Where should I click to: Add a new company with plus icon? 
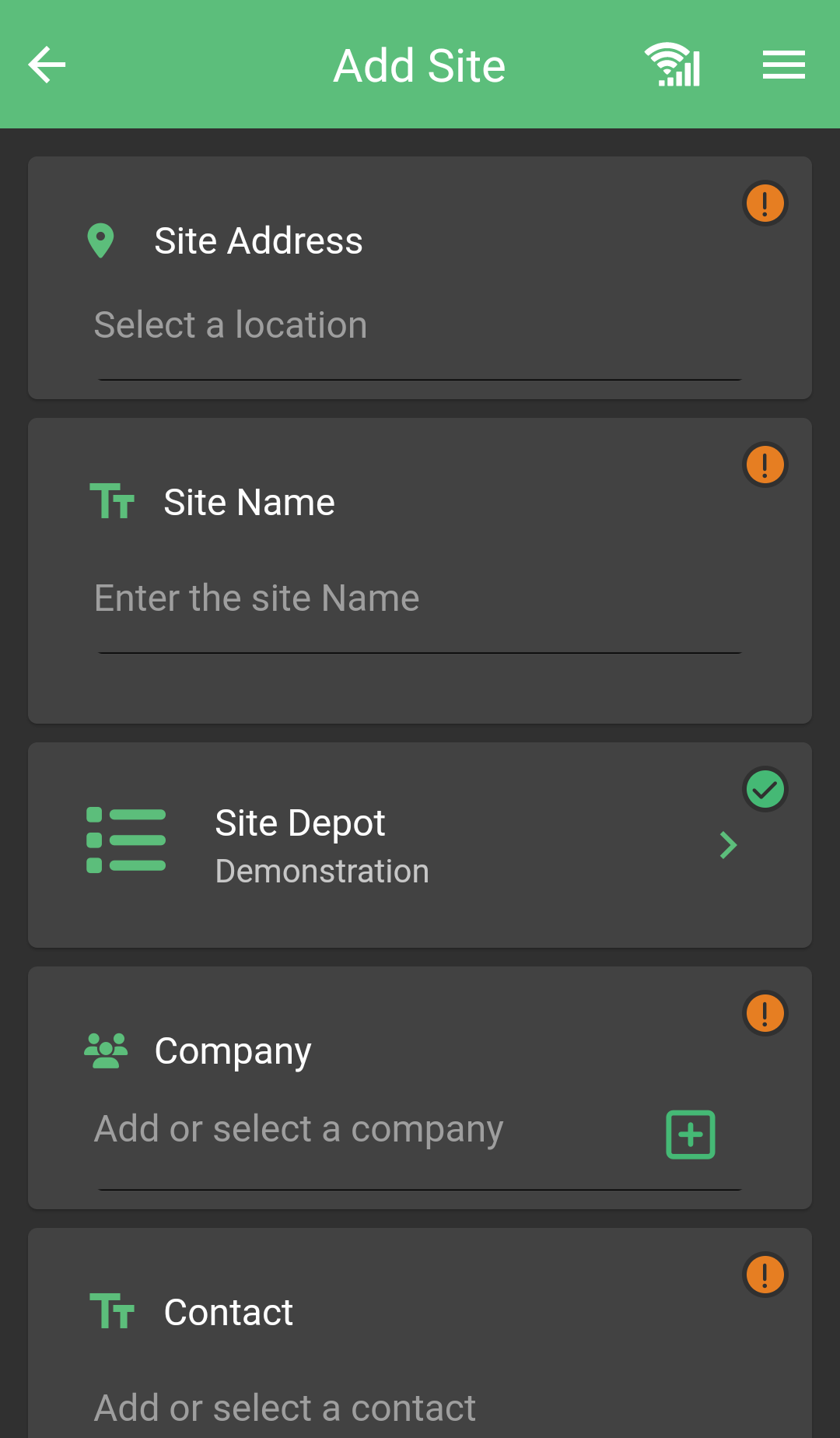pyautogui.click(x=691, y=1135)
